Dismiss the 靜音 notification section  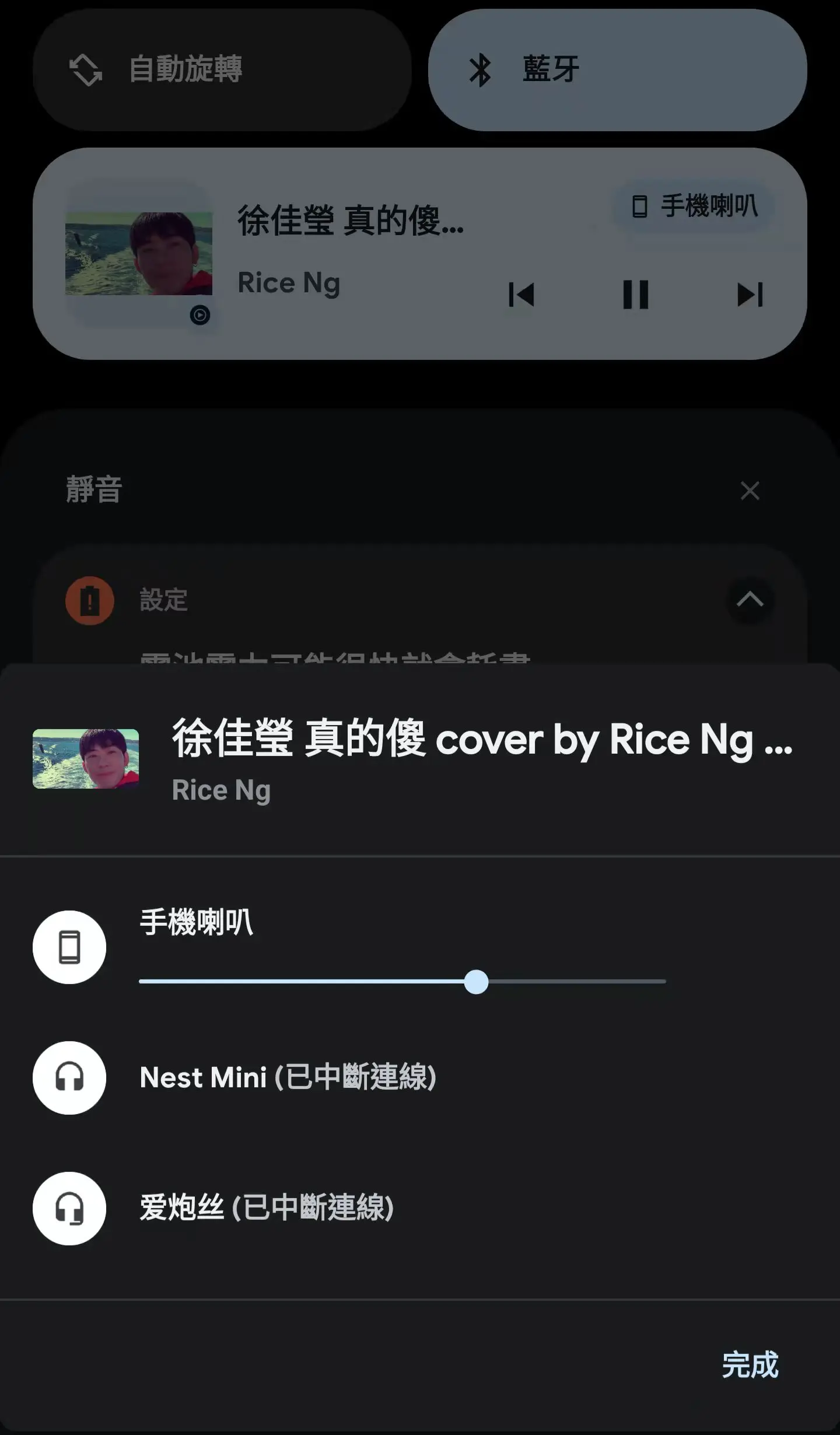click(750, 491)
